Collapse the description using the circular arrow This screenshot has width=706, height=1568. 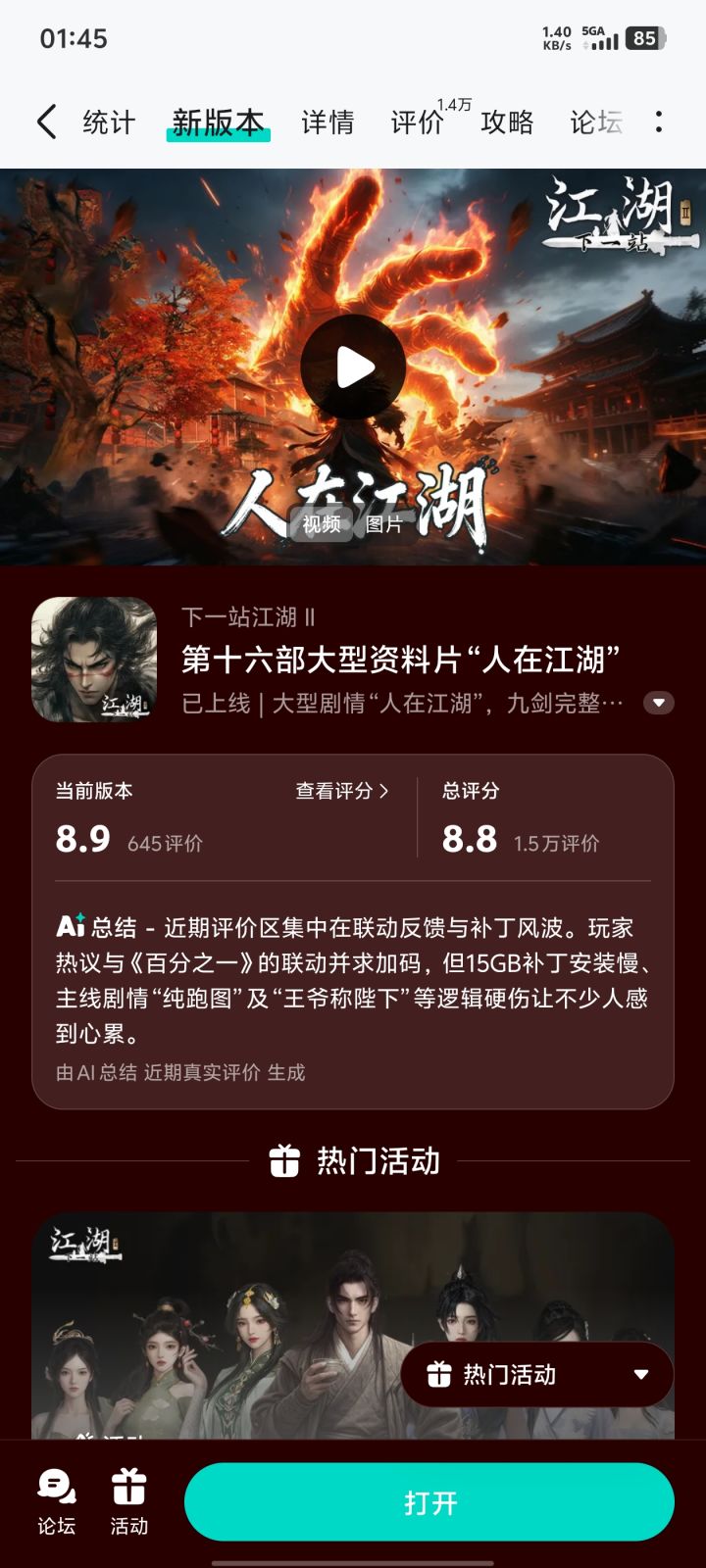(x=658, y=704)
